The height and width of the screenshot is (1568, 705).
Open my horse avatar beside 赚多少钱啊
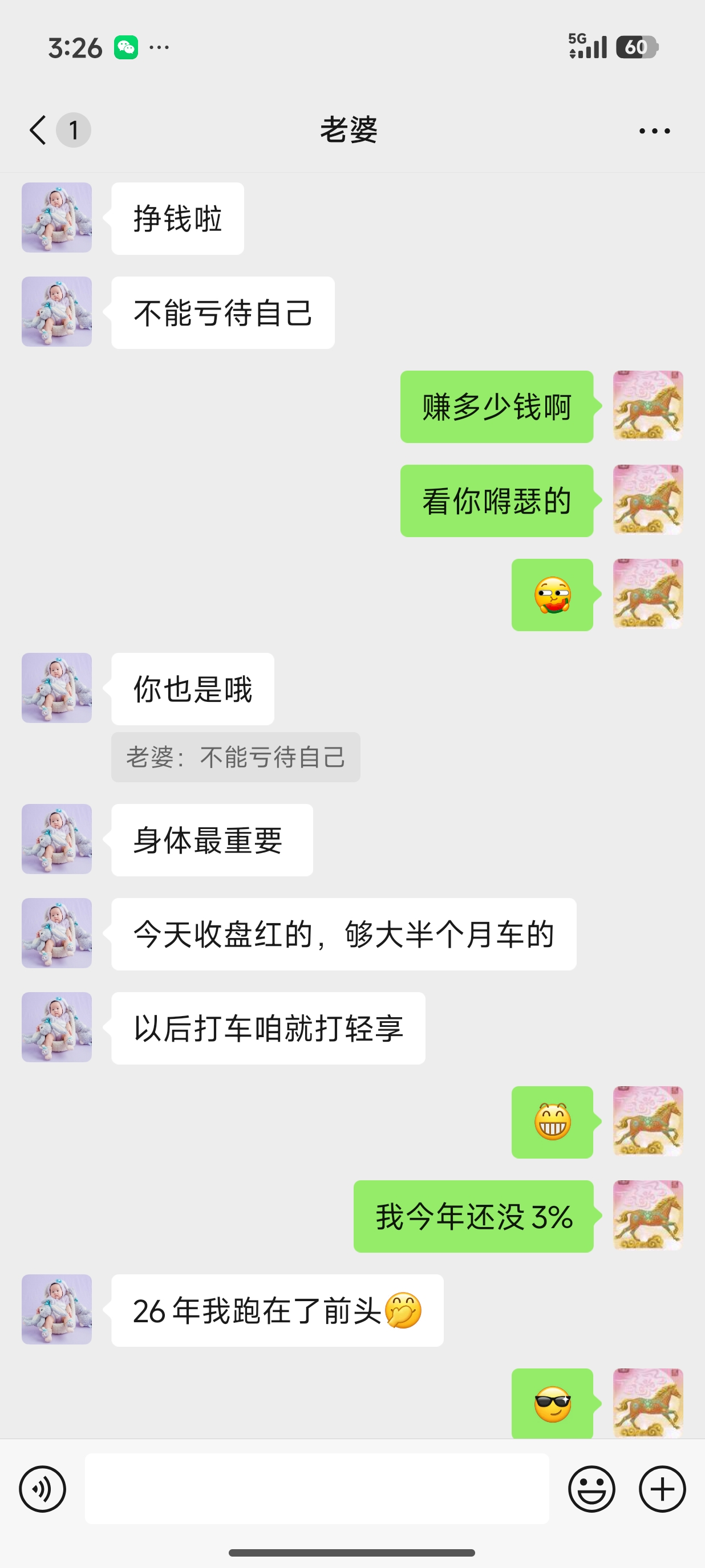(648, 405)
